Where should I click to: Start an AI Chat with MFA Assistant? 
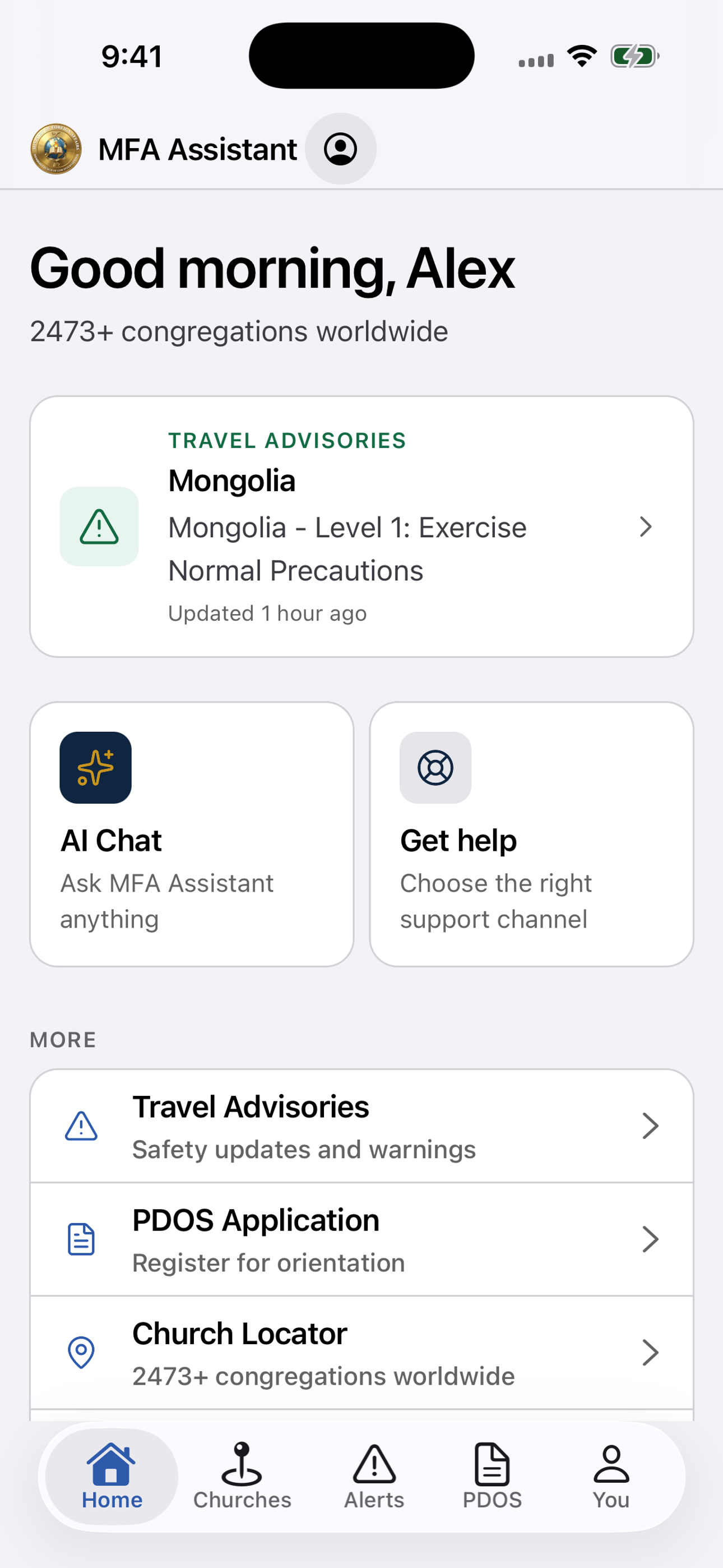click(192, 834)
